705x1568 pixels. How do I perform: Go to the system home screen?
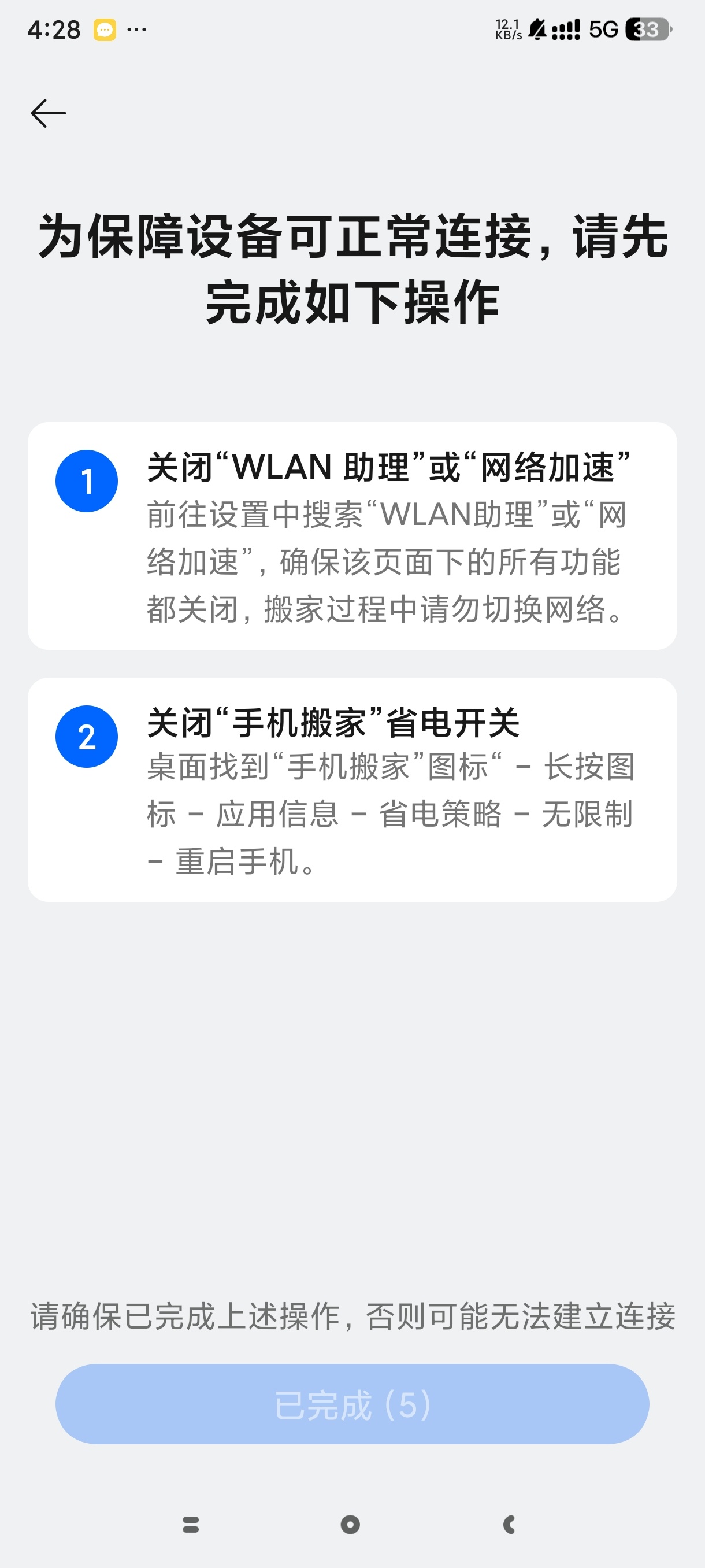click(350, 1524)
